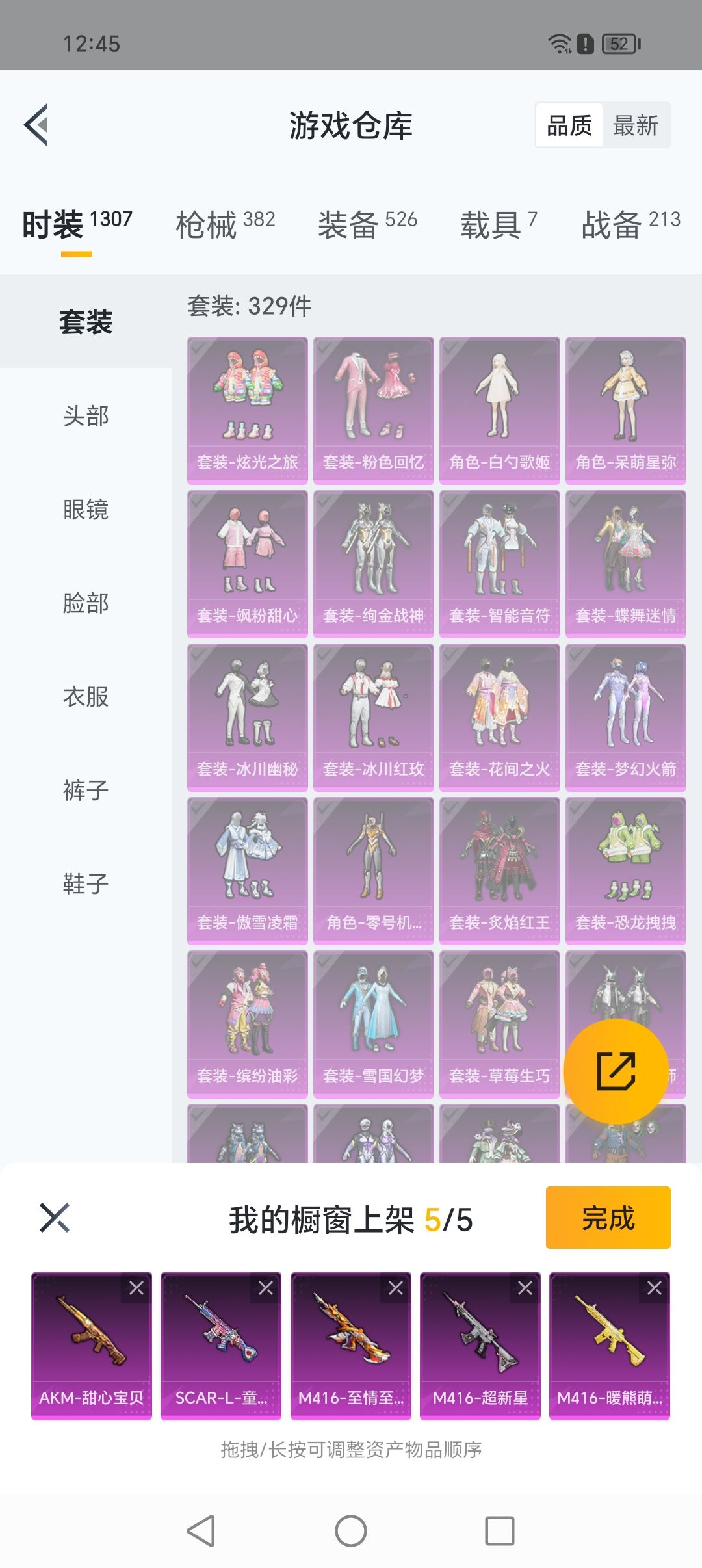Tap the 完成 button to finish
Image resolution: width=702 pixels, height=1568 pixels.
608,1217
